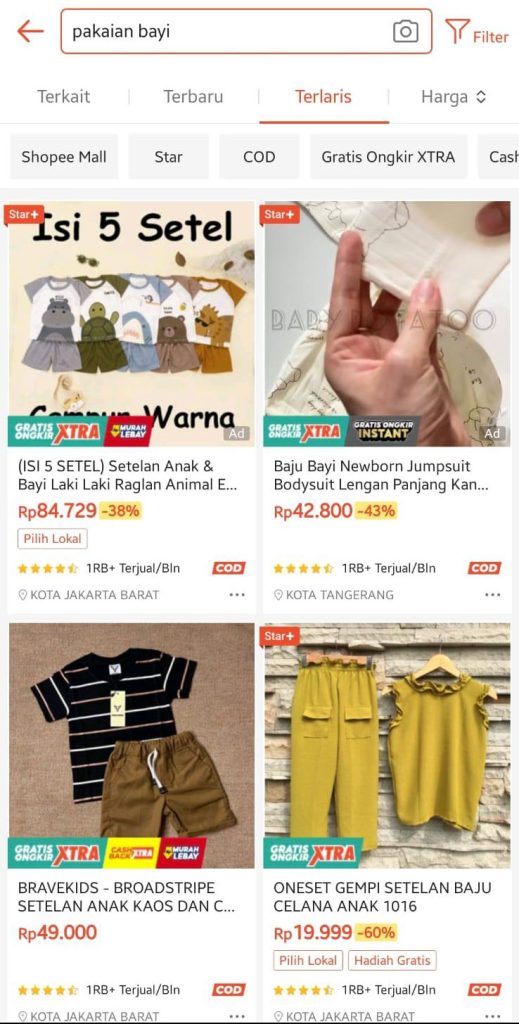Open camera image search

[405, 31]
